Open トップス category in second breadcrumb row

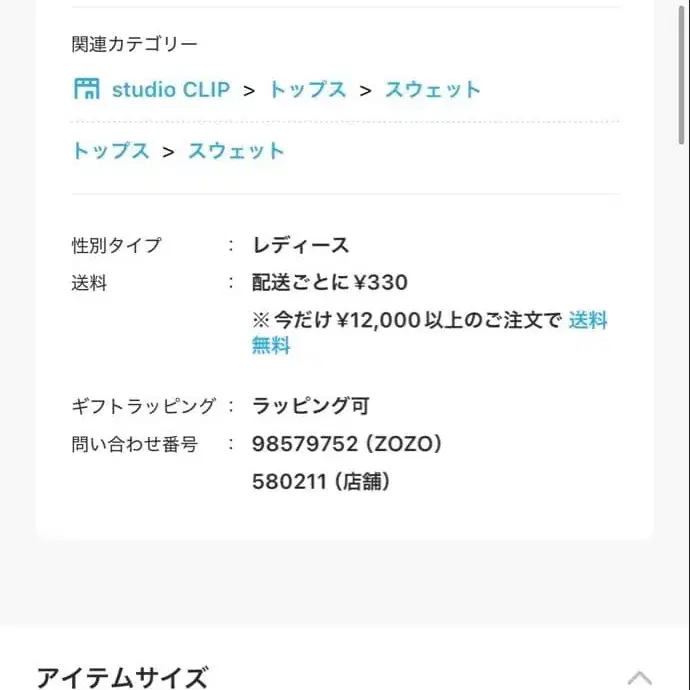point(110,151)
